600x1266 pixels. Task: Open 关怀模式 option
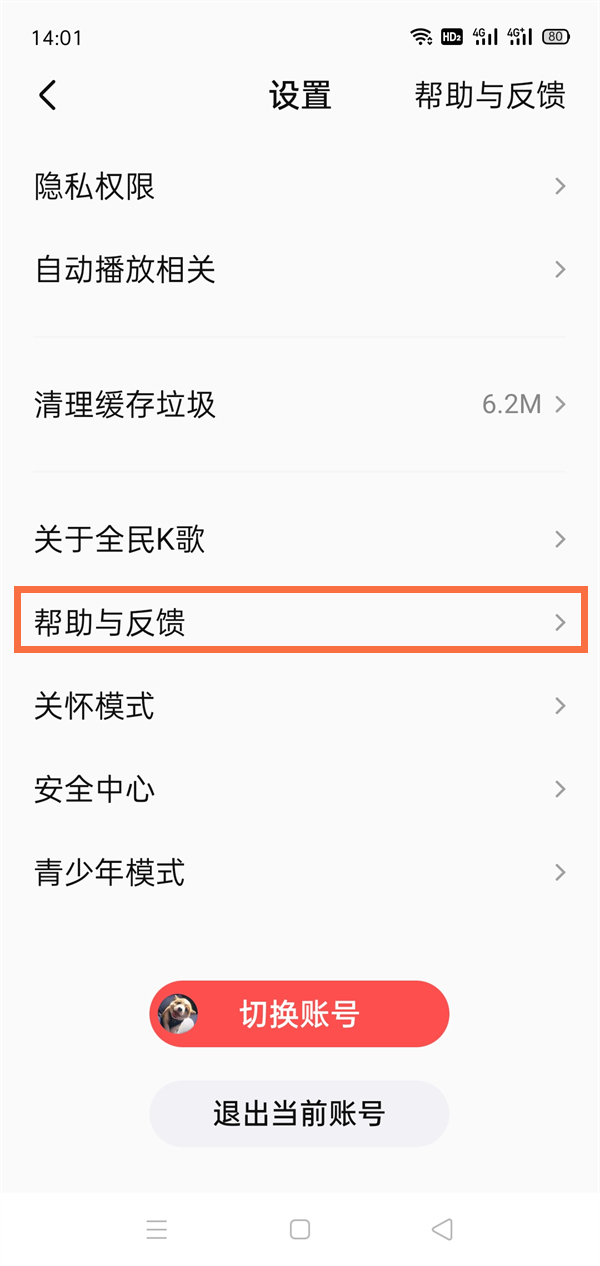pos(300,706)
